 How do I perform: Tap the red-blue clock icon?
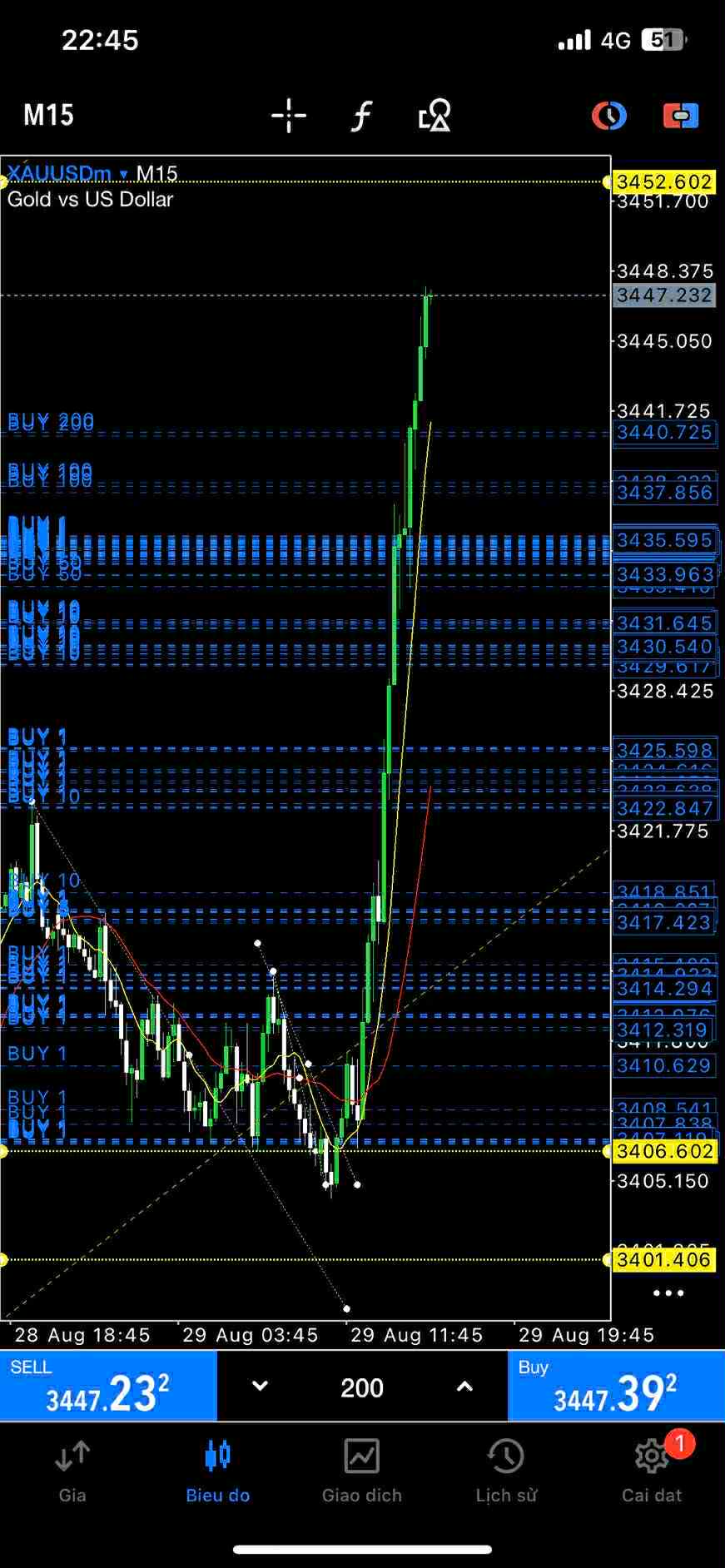click(x=609, y=116)
